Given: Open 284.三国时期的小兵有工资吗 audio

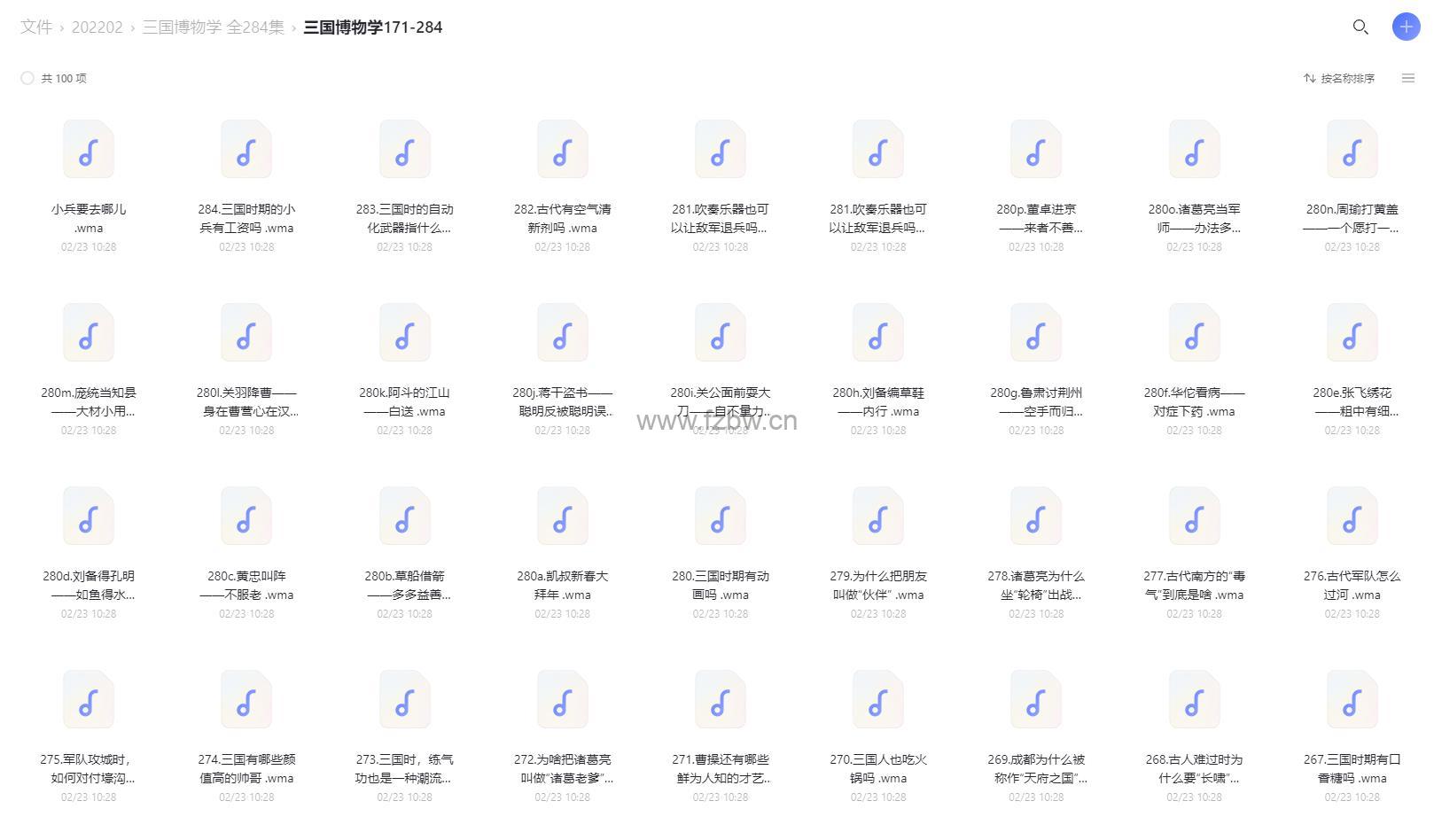Looking at the screenshot, I should pyautogui.click(x=246, y=151).
